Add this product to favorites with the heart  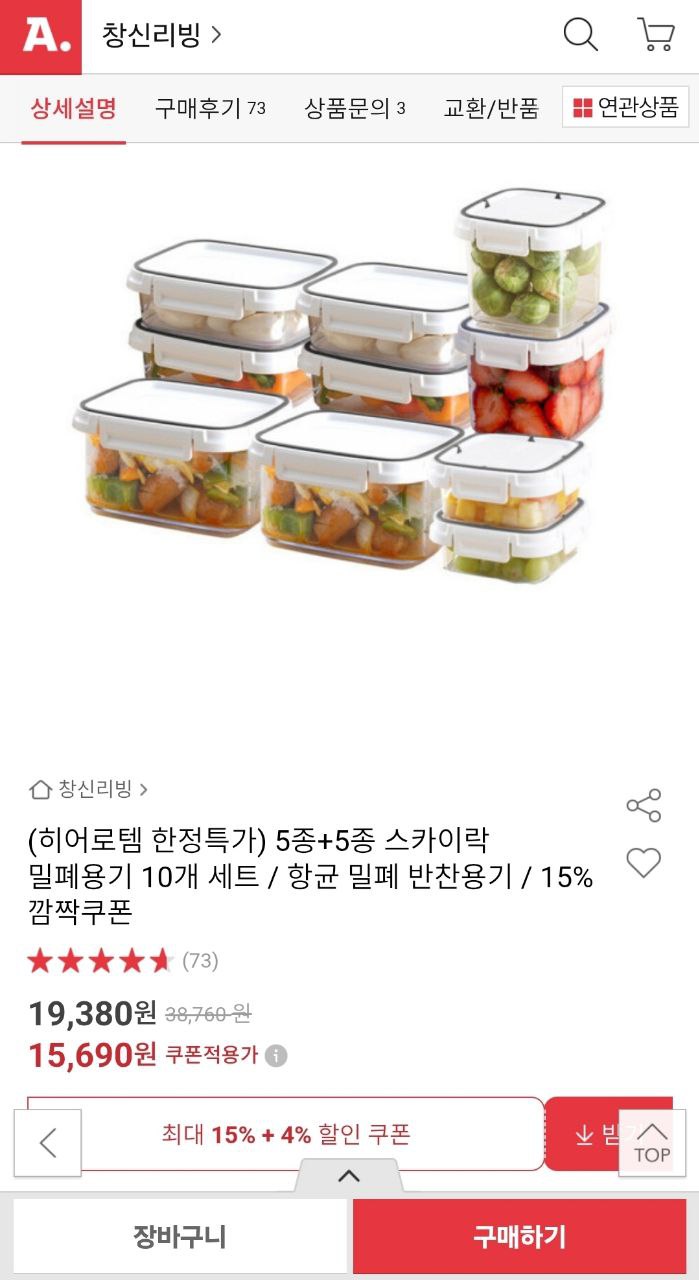643,862
